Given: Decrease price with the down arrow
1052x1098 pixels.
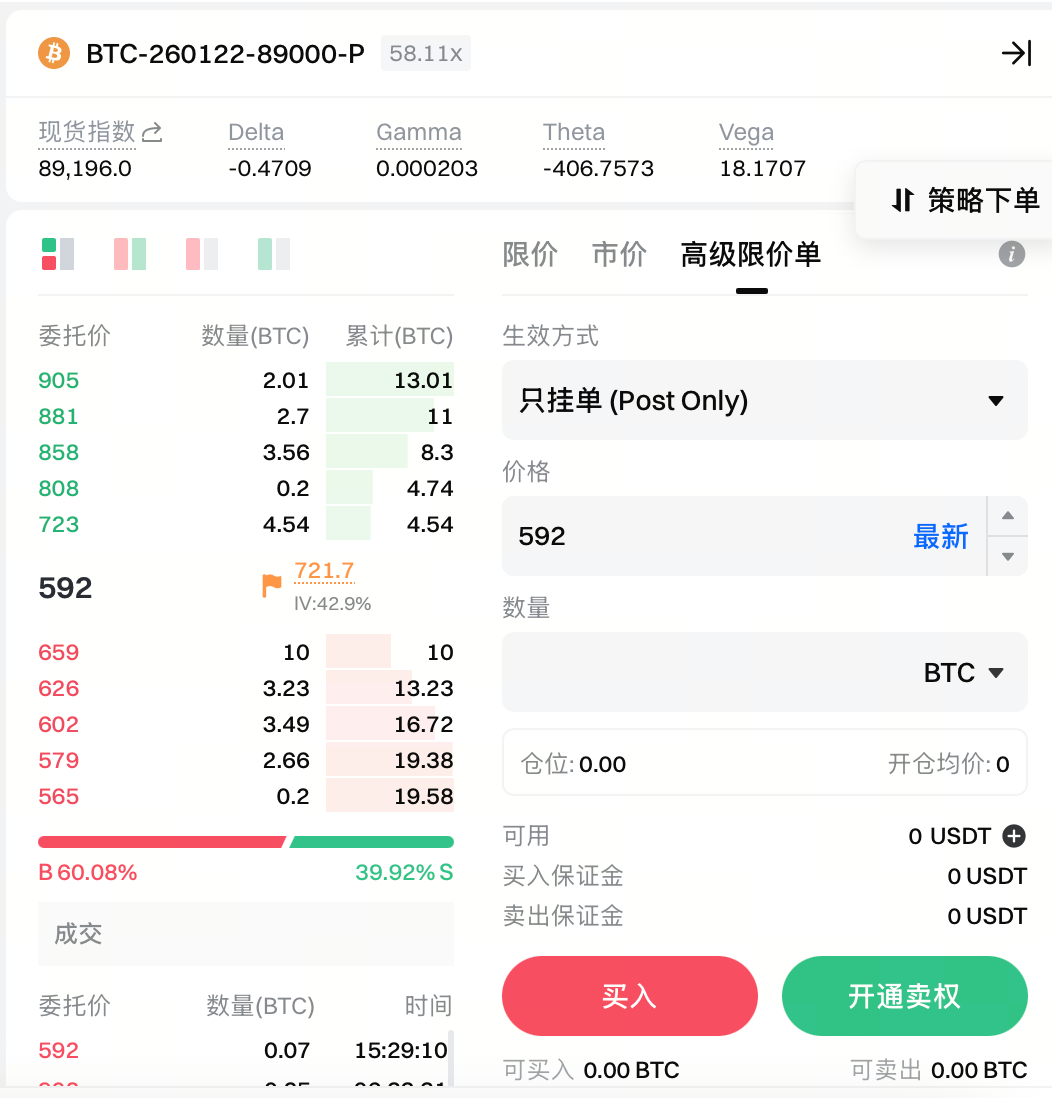Looking at the screenshot, I should coord(1008,556).
